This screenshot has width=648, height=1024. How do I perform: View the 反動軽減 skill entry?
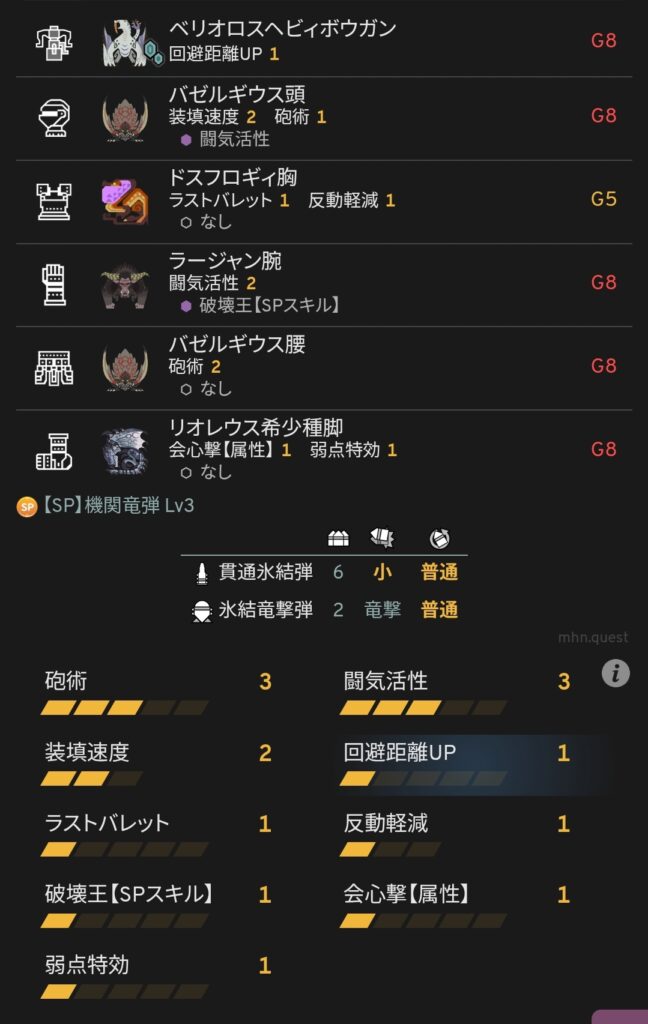point(457,835)
